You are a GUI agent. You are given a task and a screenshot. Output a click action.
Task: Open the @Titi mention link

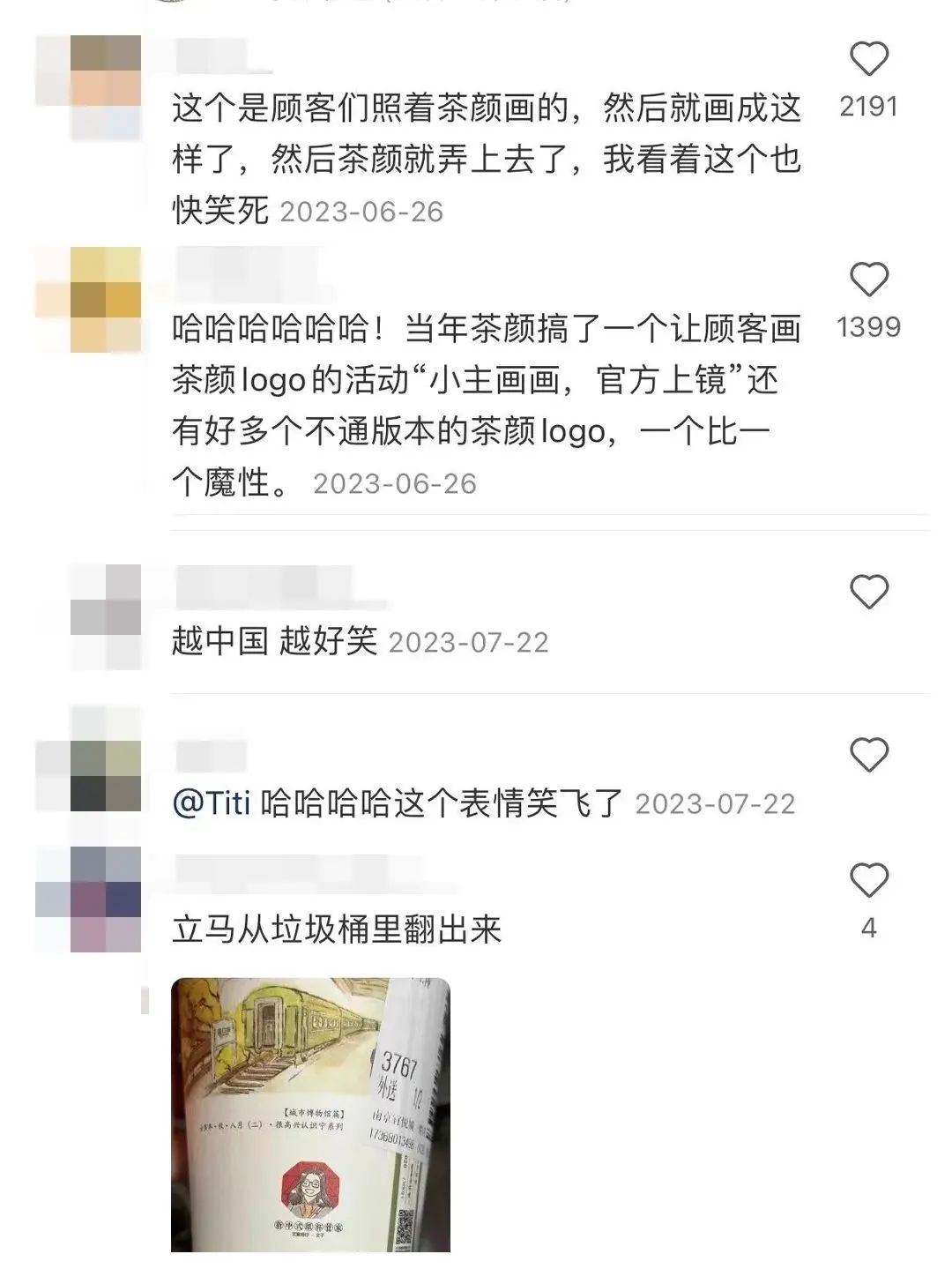[212, 803]
